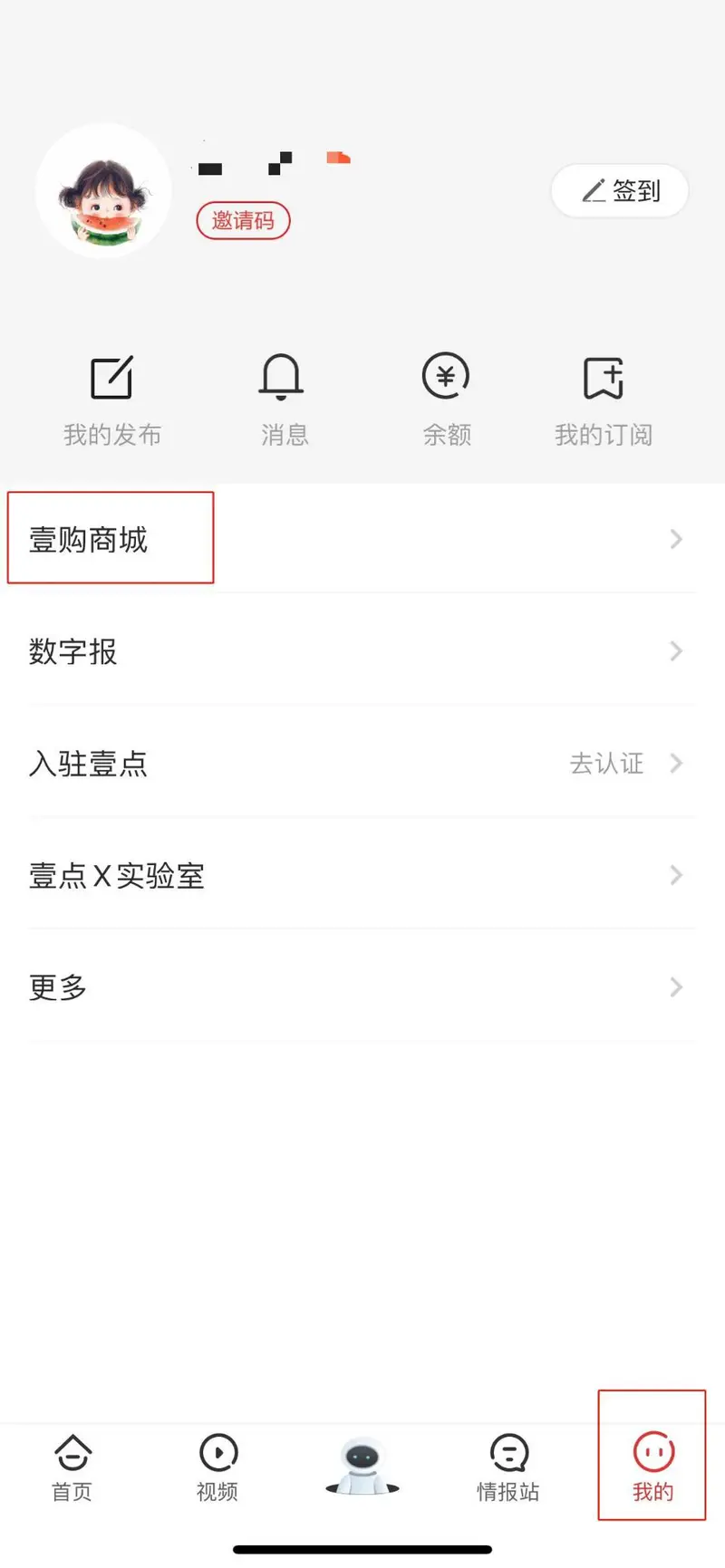725x1568 pixels.
Task: Open the 邀请码 invite code badge
Action: coord(243,221)
